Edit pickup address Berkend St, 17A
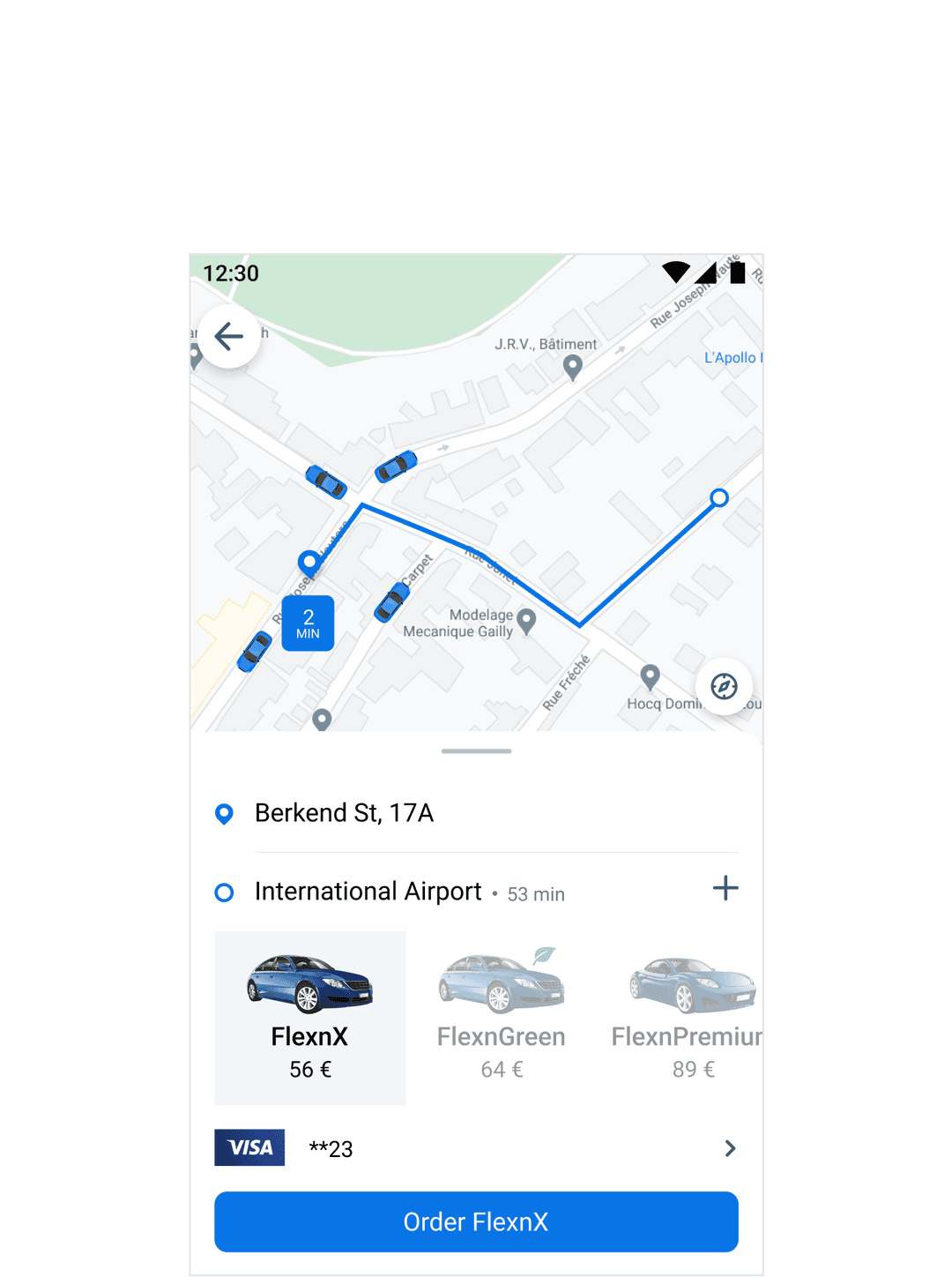 click(344, 813)
